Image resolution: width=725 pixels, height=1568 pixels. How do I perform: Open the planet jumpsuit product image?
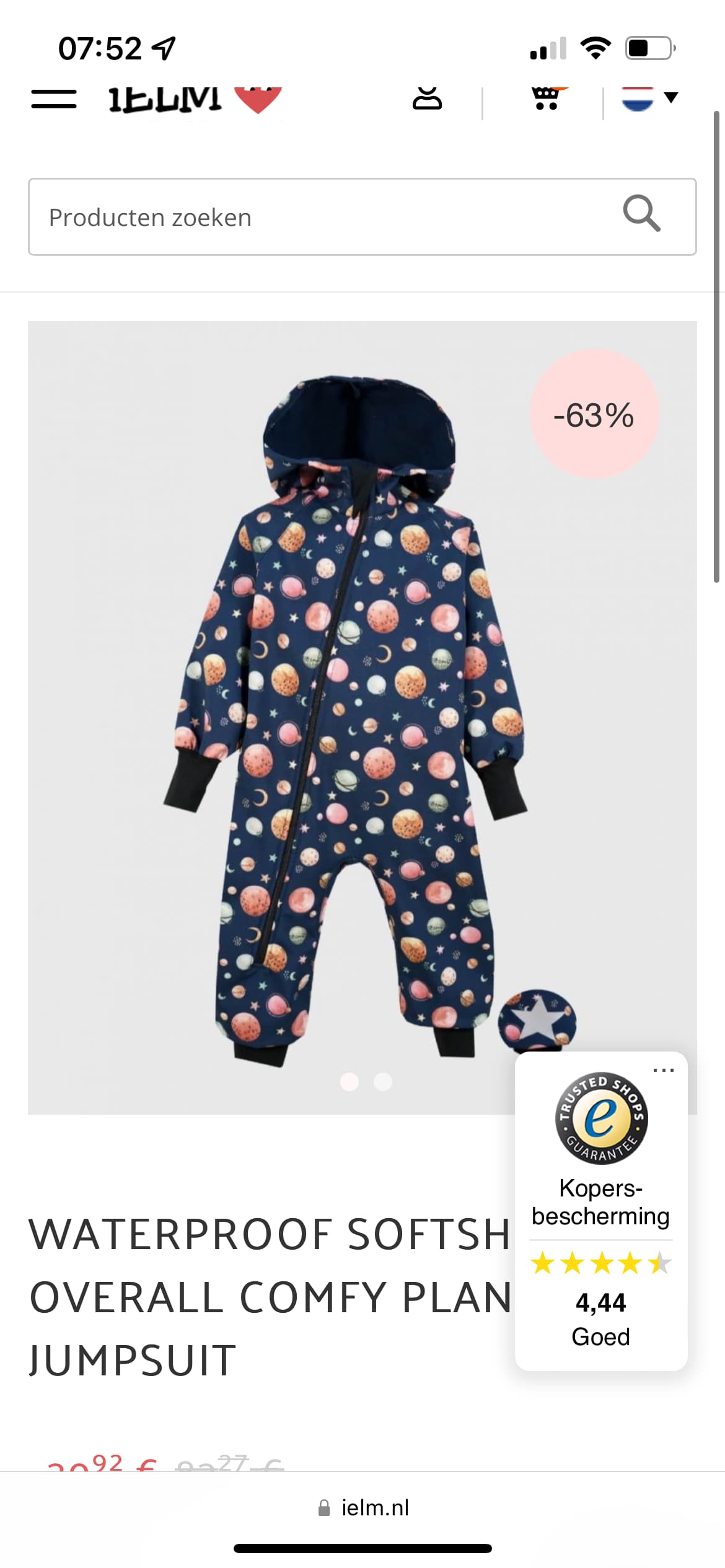[362, 717]
